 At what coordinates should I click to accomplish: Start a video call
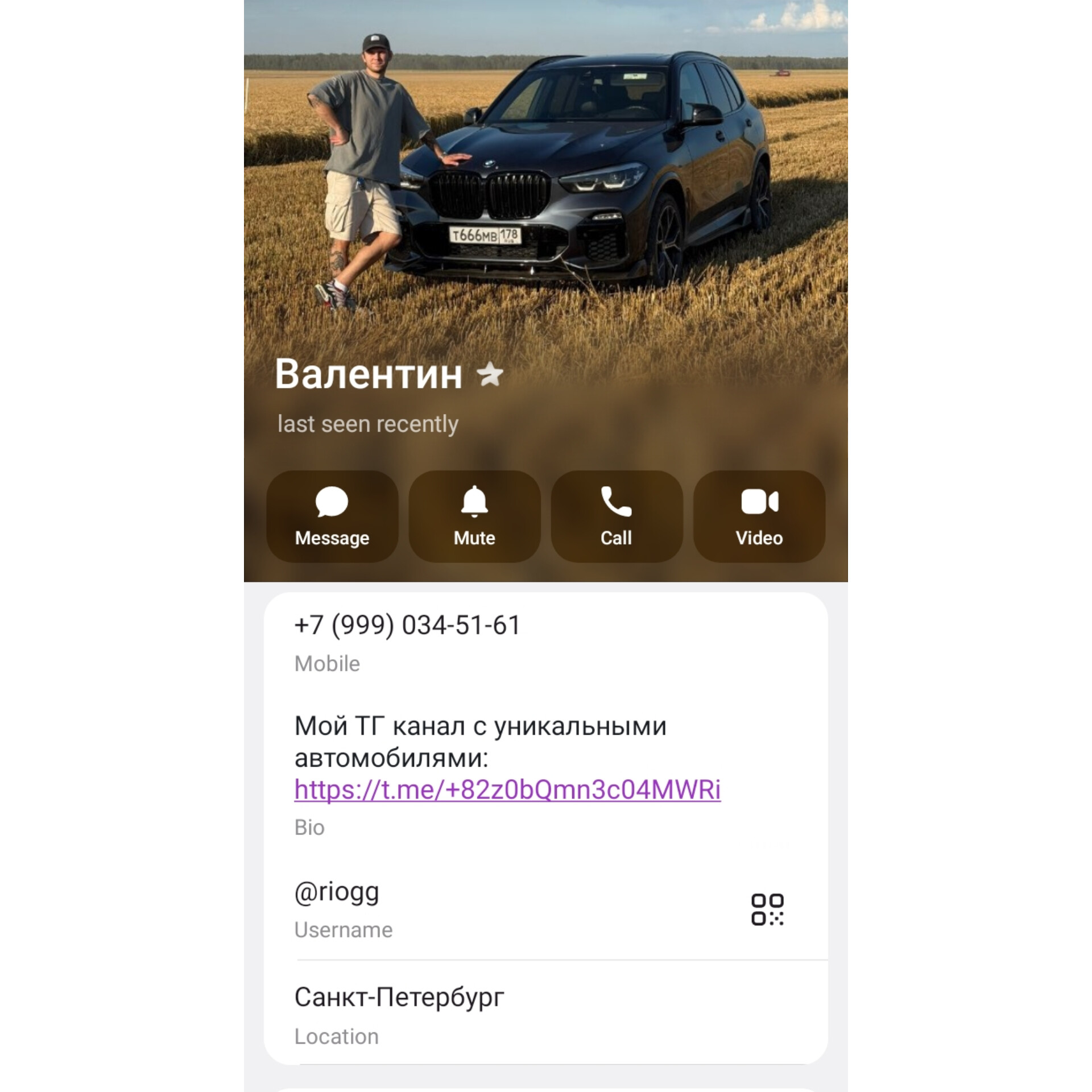(x=759, y=516)
